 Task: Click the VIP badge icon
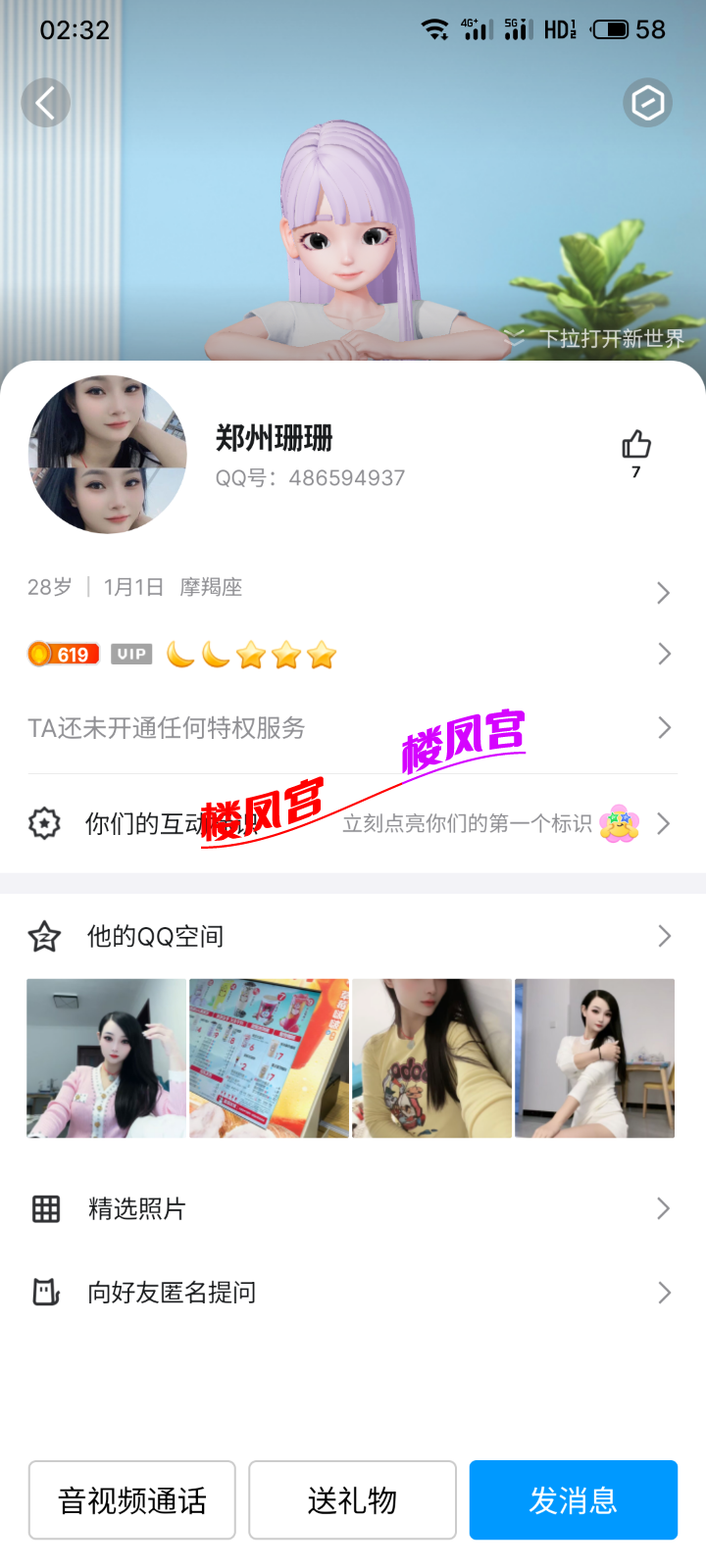click(x=130, y=654)
